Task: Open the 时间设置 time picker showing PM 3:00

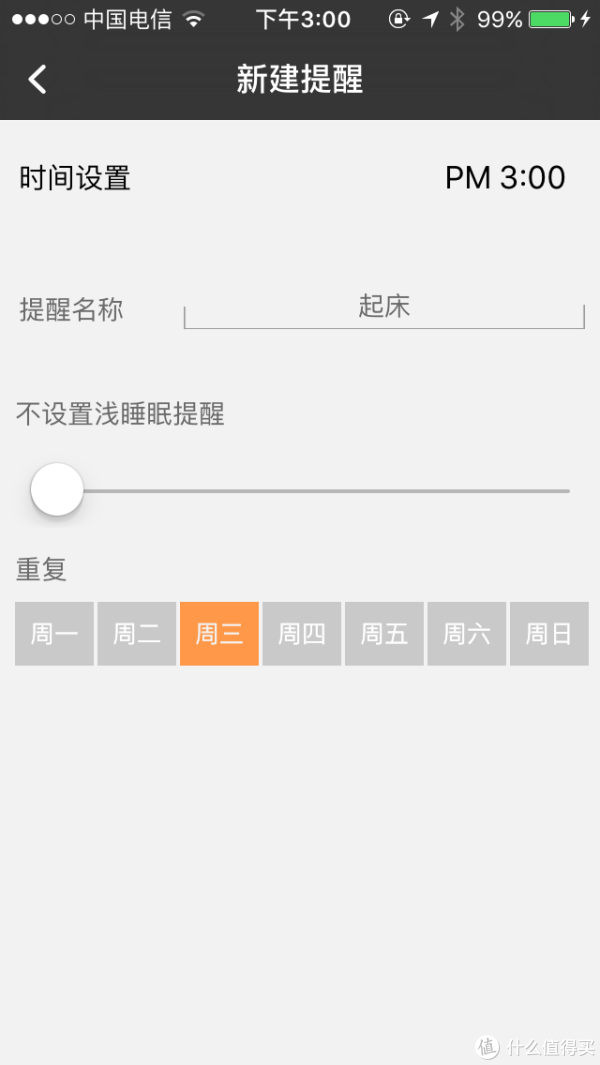Action: (300, 178)
